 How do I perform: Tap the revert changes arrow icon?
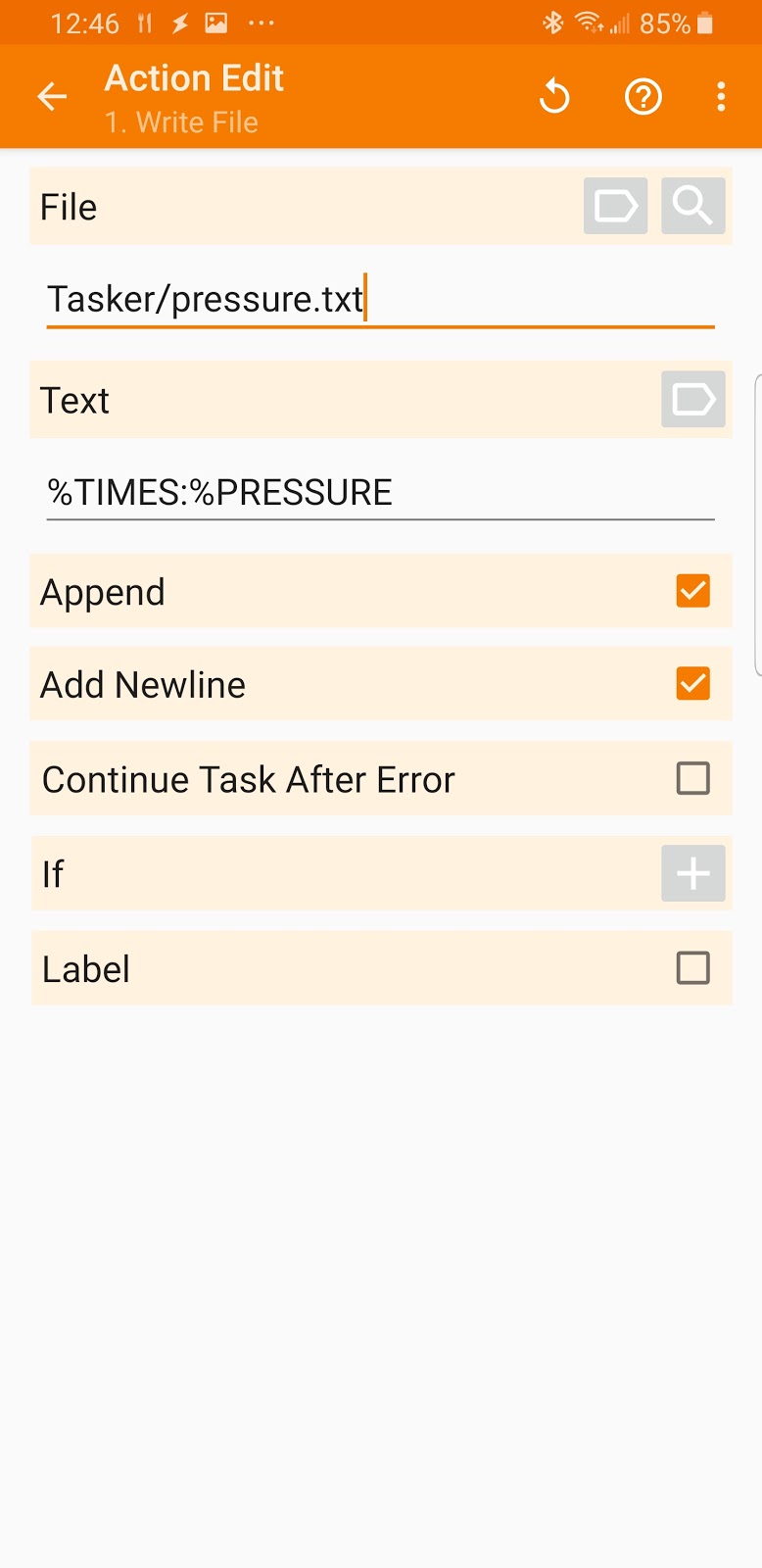coord(554,96)
